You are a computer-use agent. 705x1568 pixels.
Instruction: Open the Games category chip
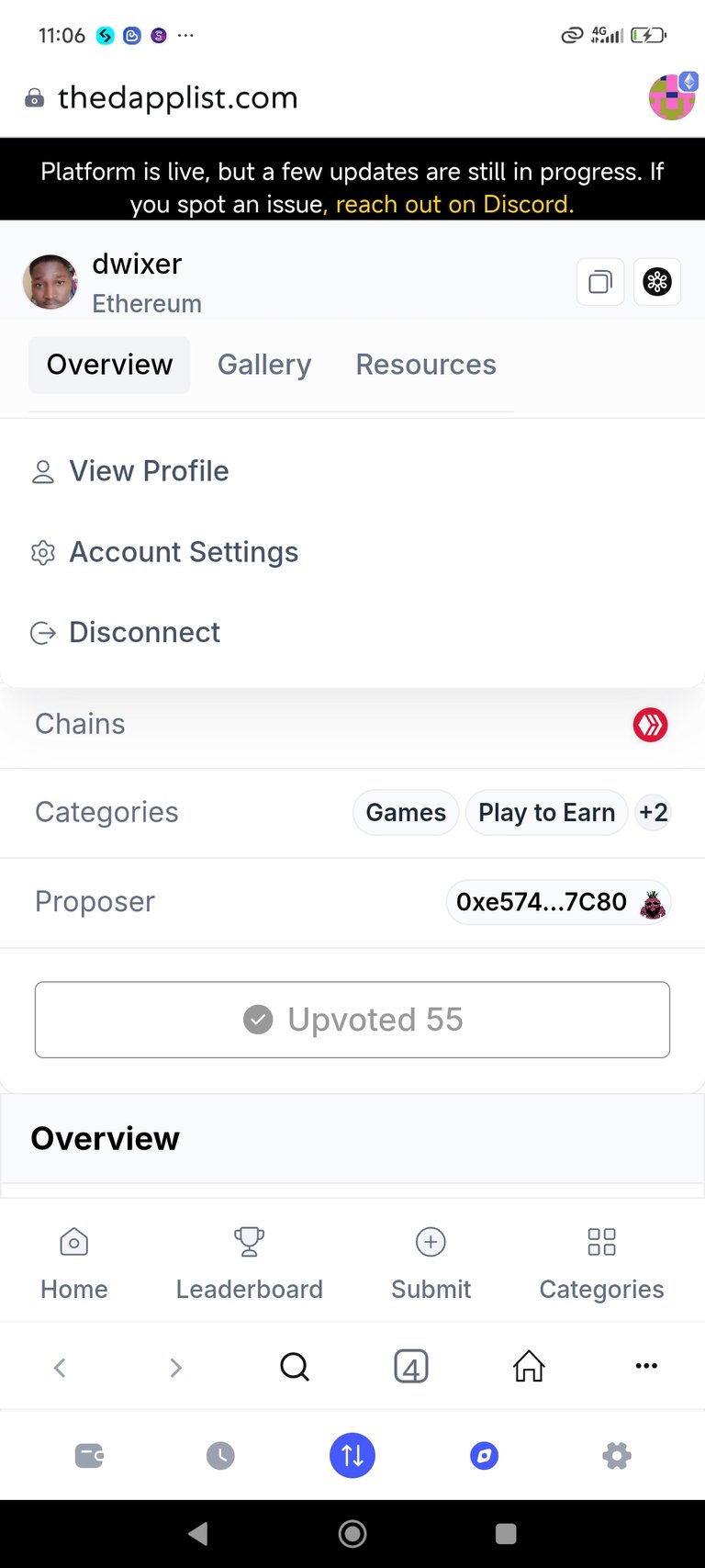[x=406, y=813]
